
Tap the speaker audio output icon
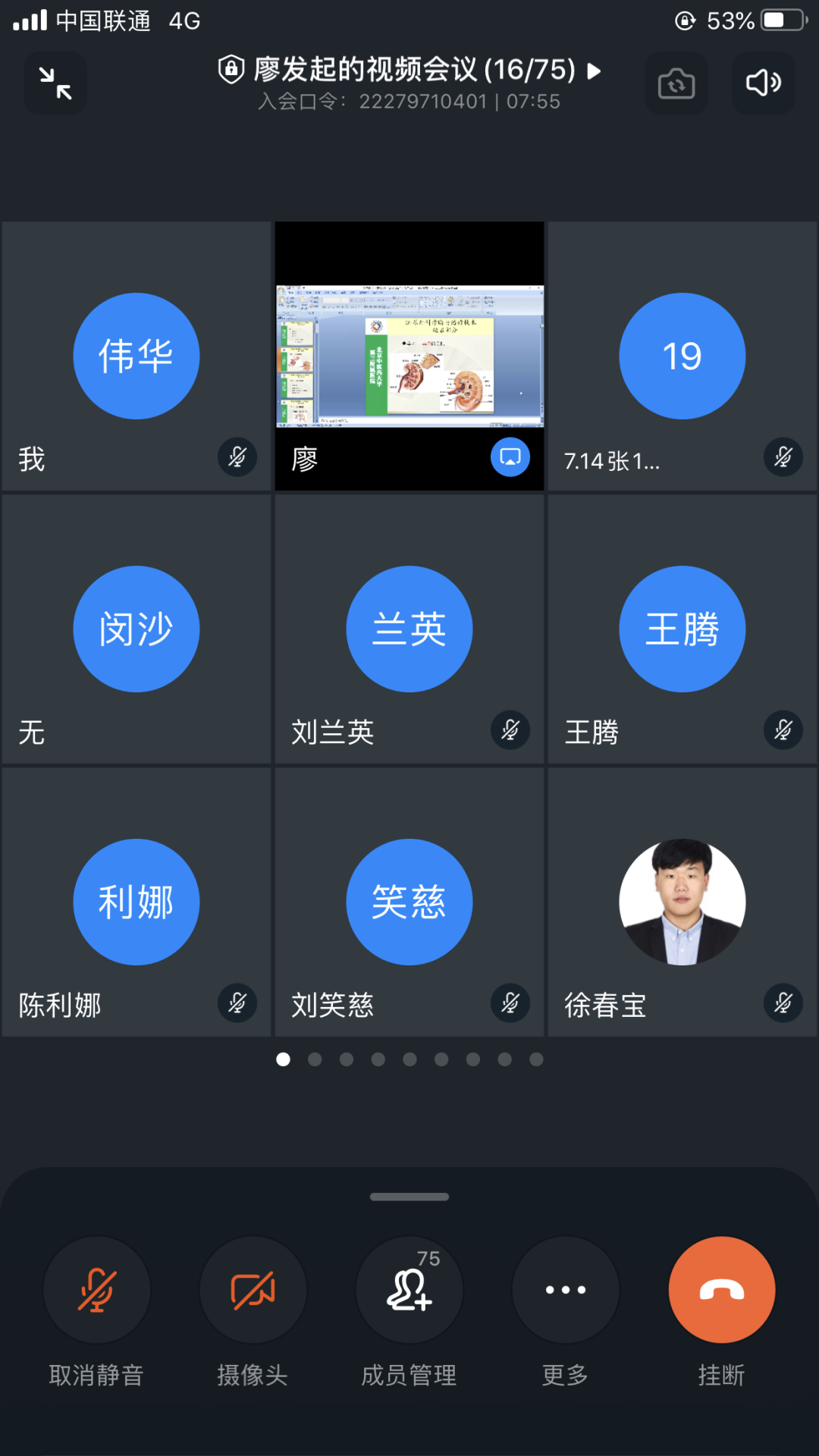point(763,83)
